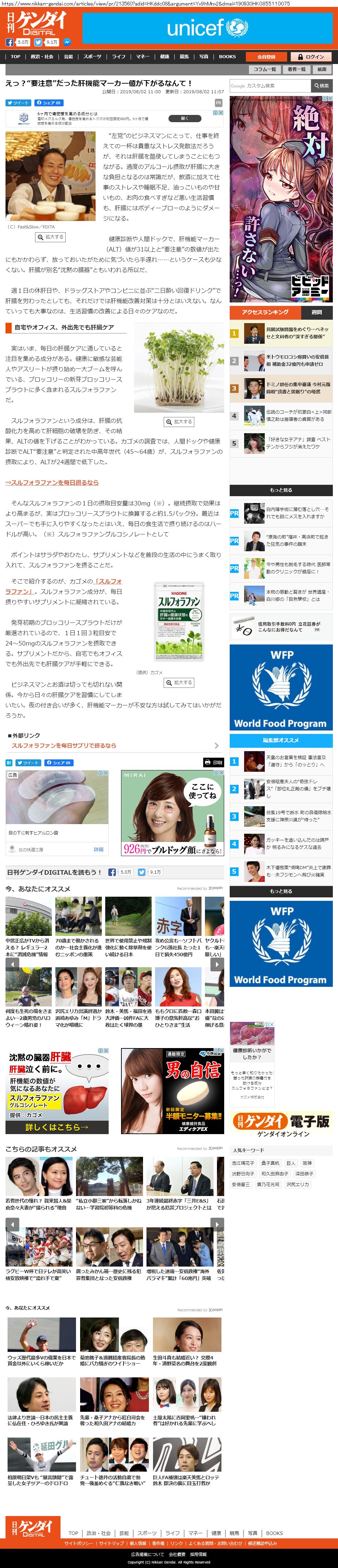Tap the 会員登録 button
Image resolution: width=338 pixels, height=1568 pixels.
point(266,57)
